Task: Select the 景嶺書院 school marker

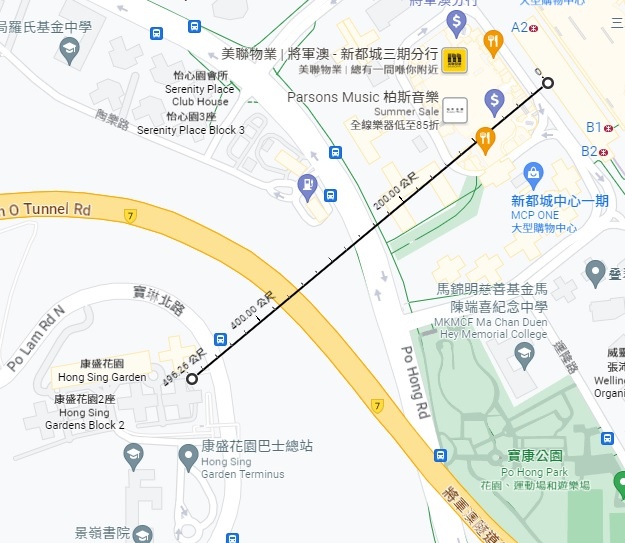Action: point(143,533)
